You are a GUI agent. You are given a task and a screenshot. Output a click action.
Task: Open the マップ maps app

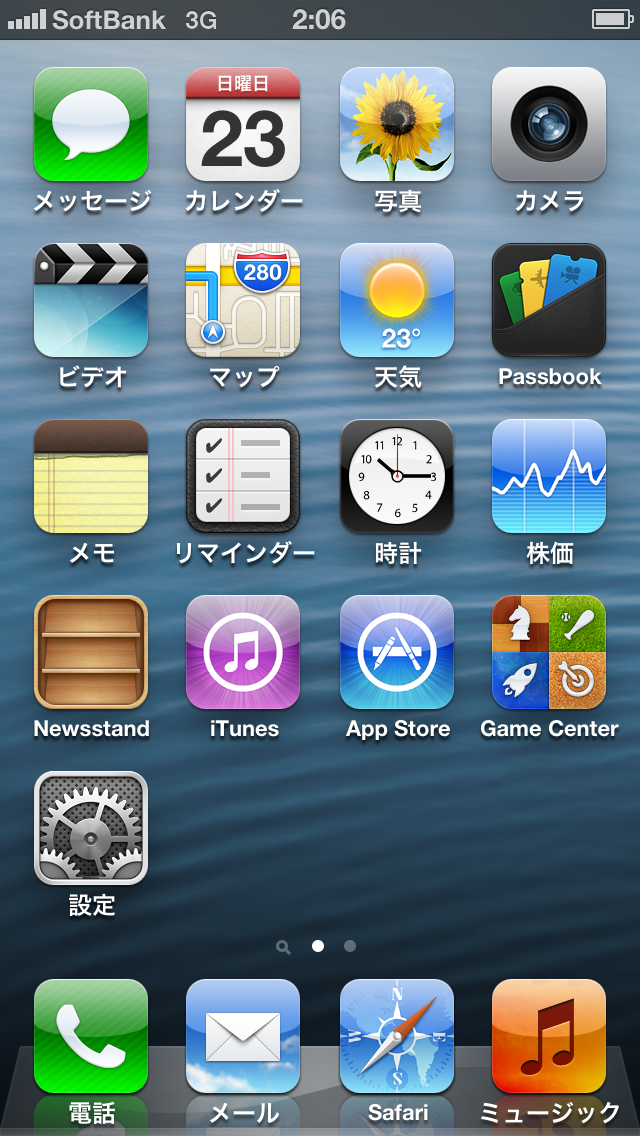click(x=243, y=300)
